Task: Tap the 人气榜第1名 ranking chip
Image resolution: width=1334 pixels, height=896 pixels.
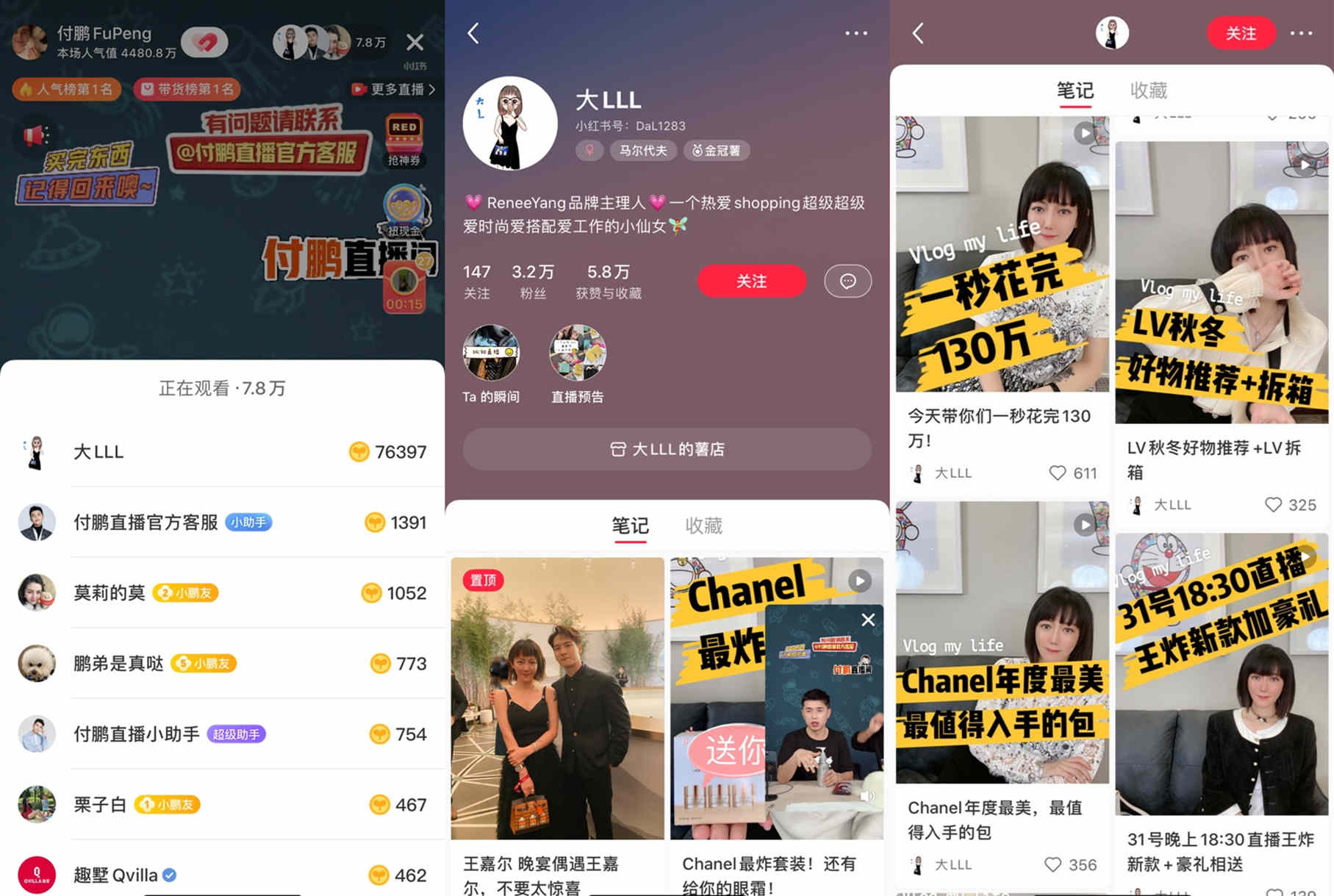Action: tap(67, 89)
